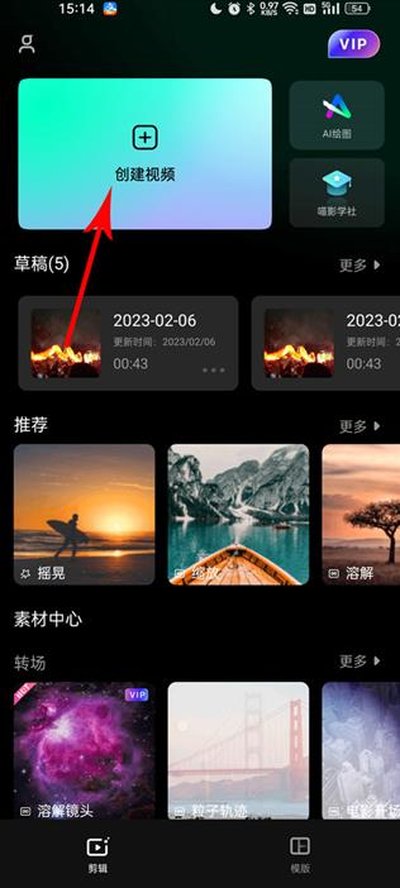
Task: Open the 喵影学社 tile
Action: point(337,193)
